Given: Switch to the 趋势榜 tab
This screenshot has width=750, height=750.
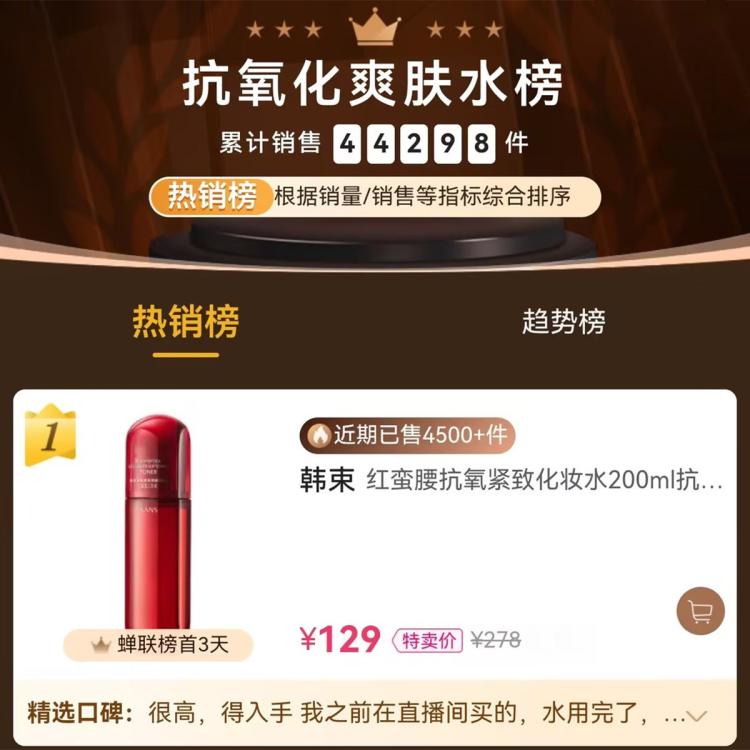Looking at the screenshot, I should pyautogui.click(x=563, y=322).
